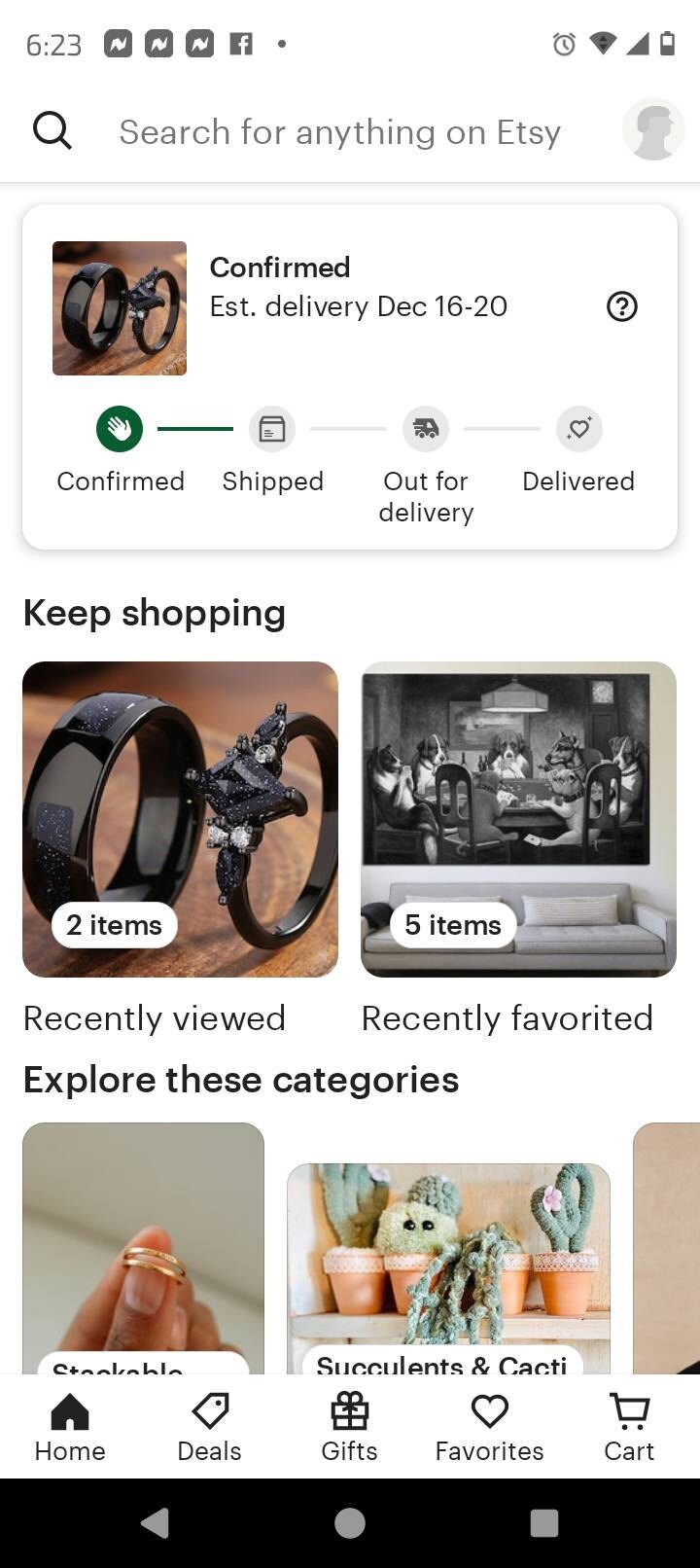Viewport: 700px width, 1568px height.
Task: Go back with the system back button
Action: coord(156,1523)
